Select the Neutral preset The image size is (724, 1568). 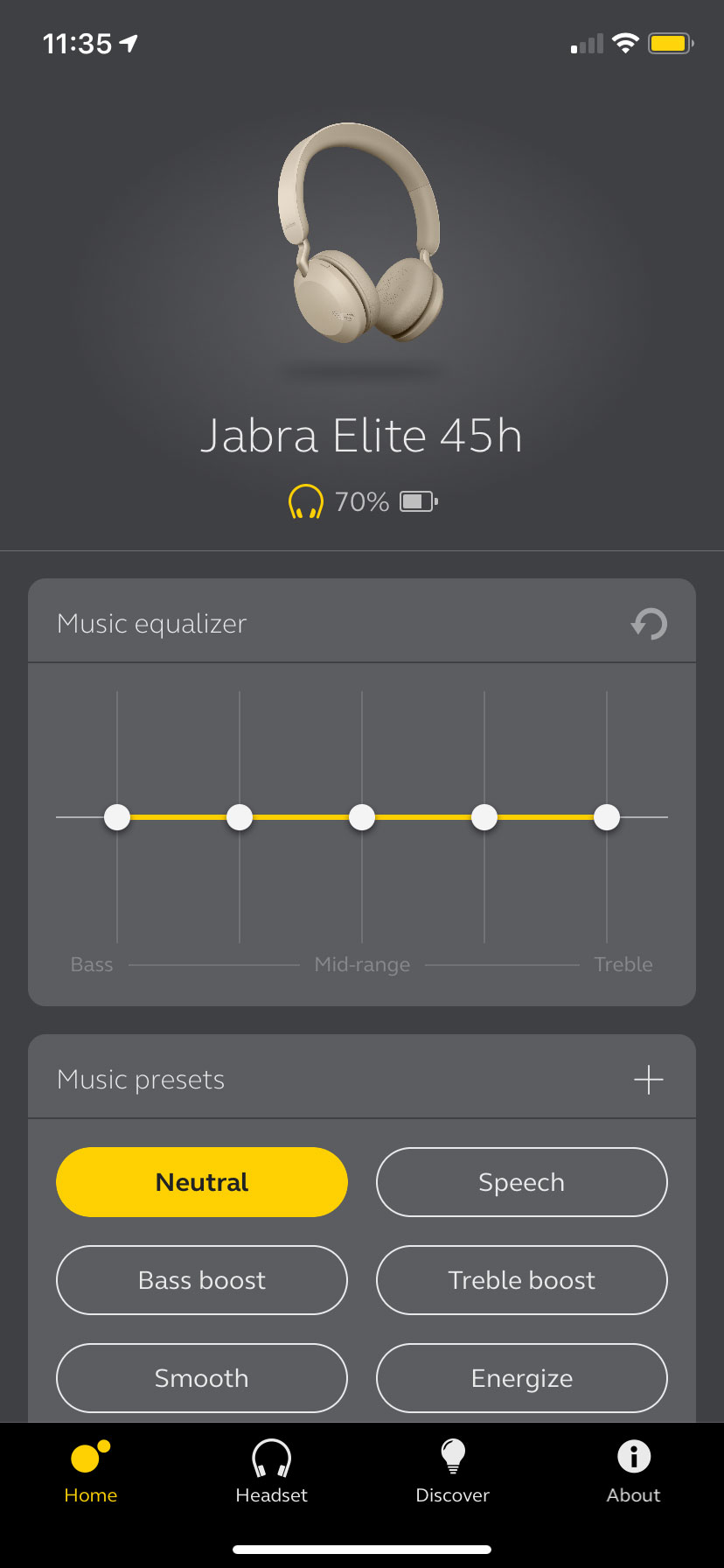(202, 1182)
